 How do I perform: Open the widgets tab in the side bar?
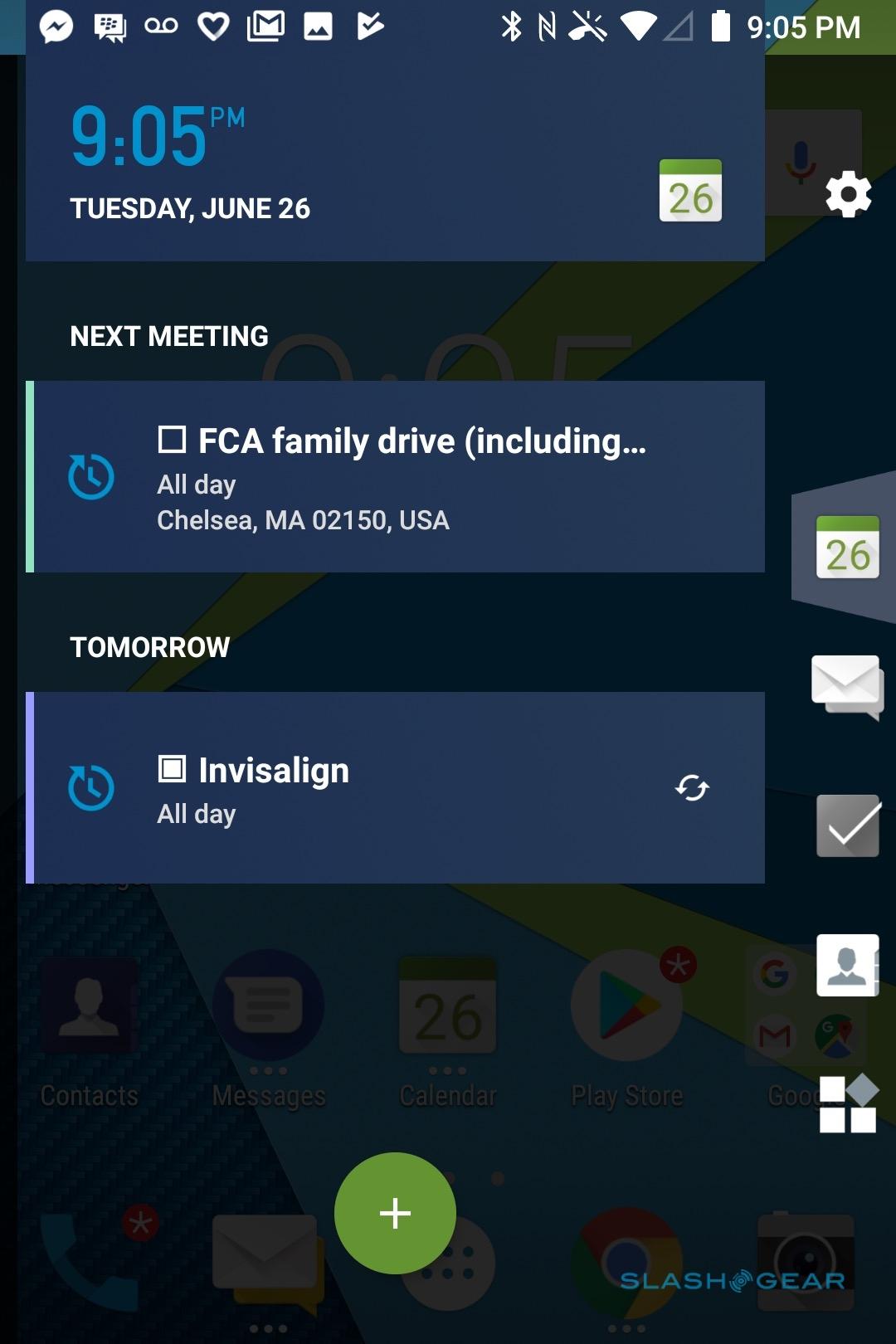click(x=847, y=1103)
